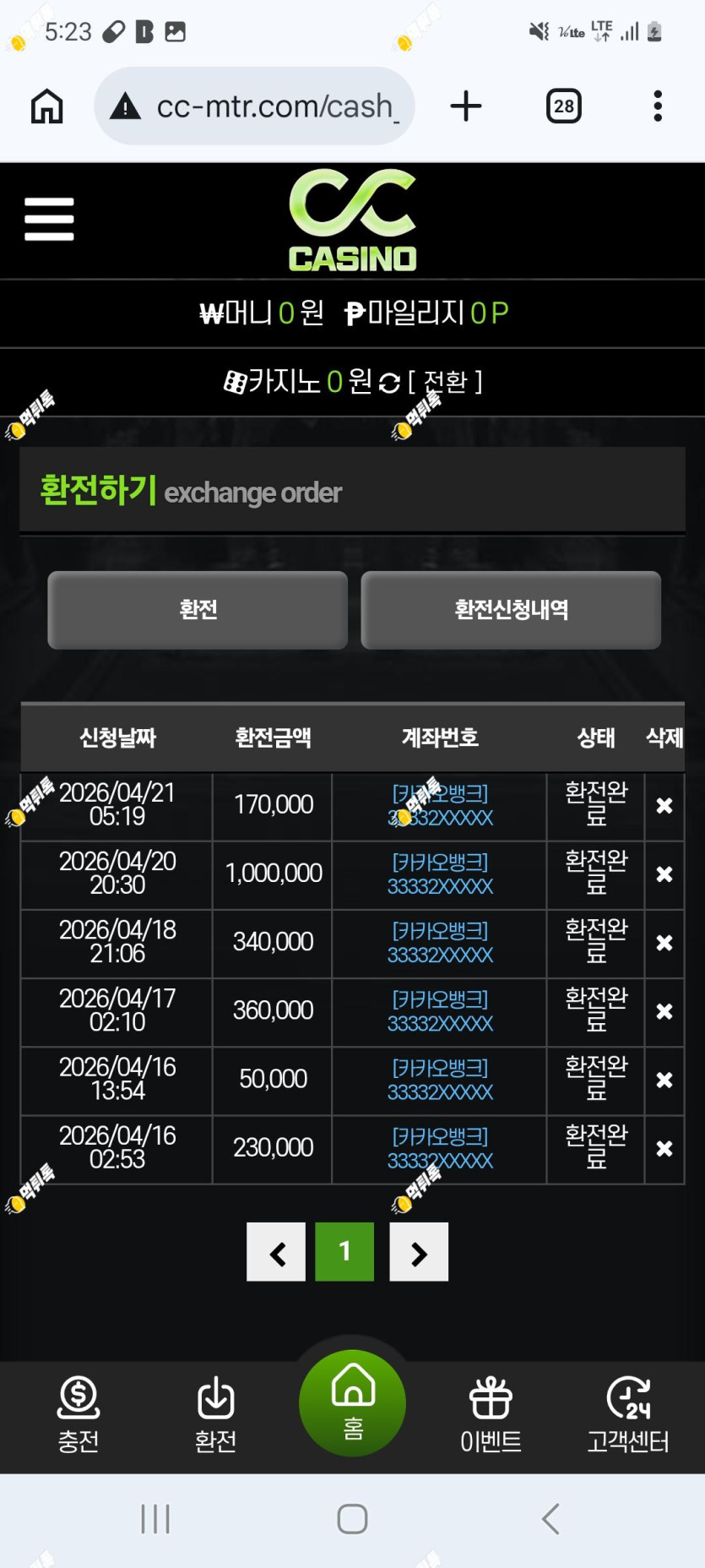
Task: Open the browser overflow menu
Action: pyautogui.click(x=658, y=106)
